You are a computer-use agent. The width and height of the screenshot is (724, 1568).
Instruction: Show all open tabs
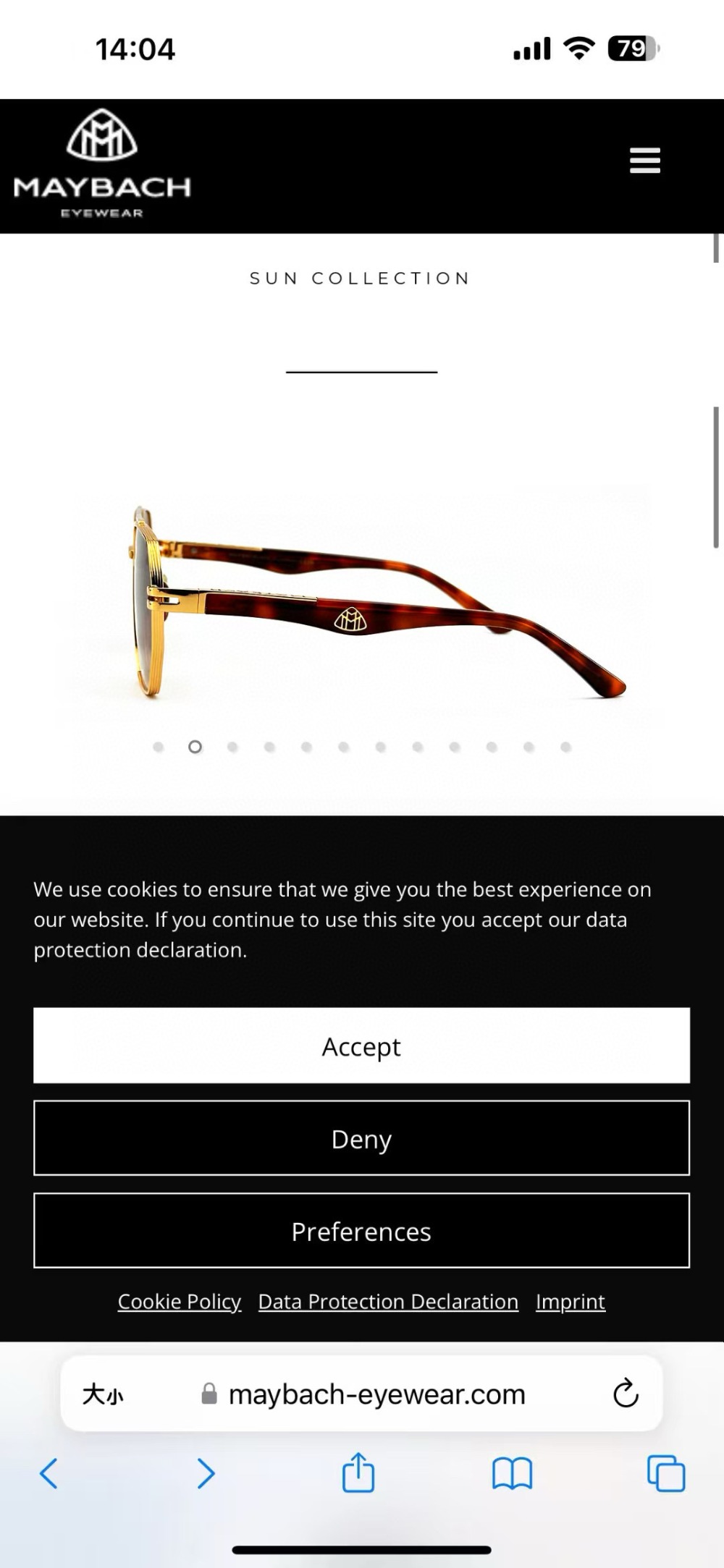(666, 1473)
